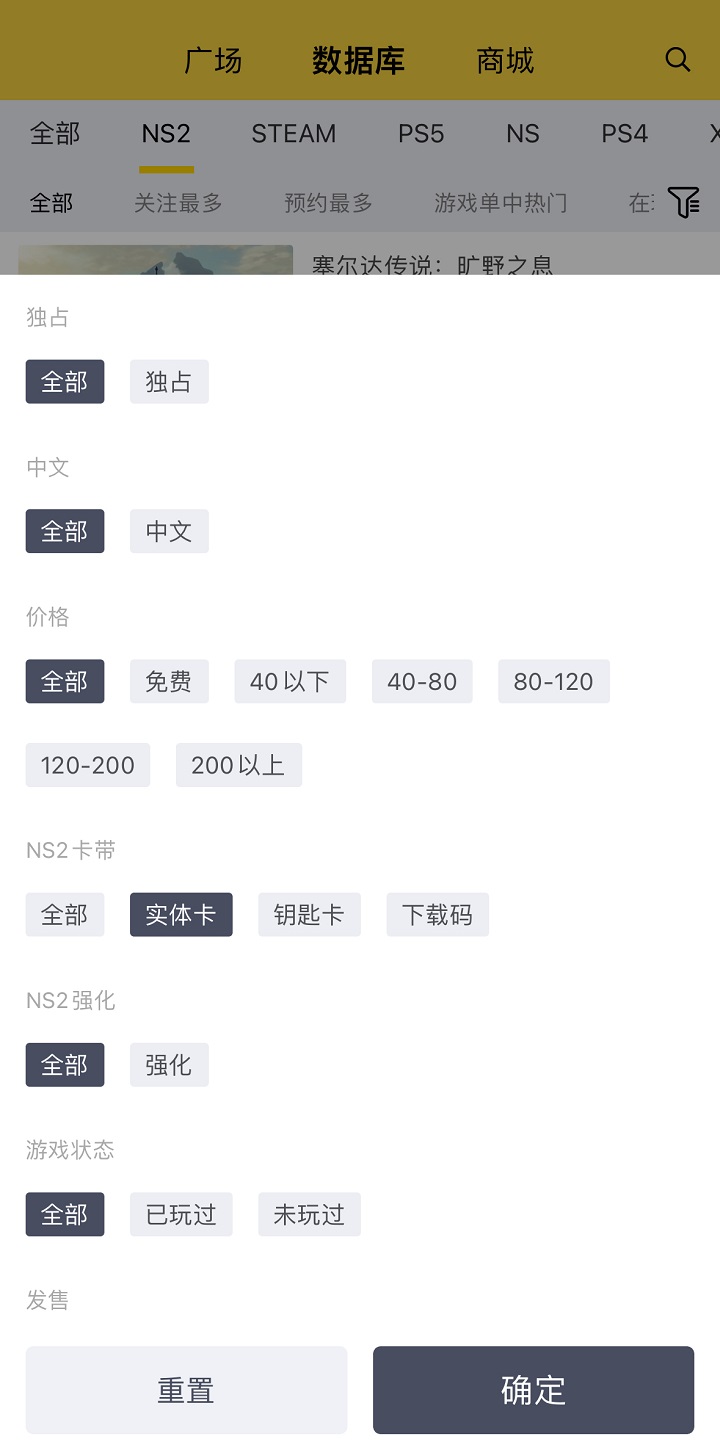Select 钥匙卡 under NS2卡带

[309, 915]
